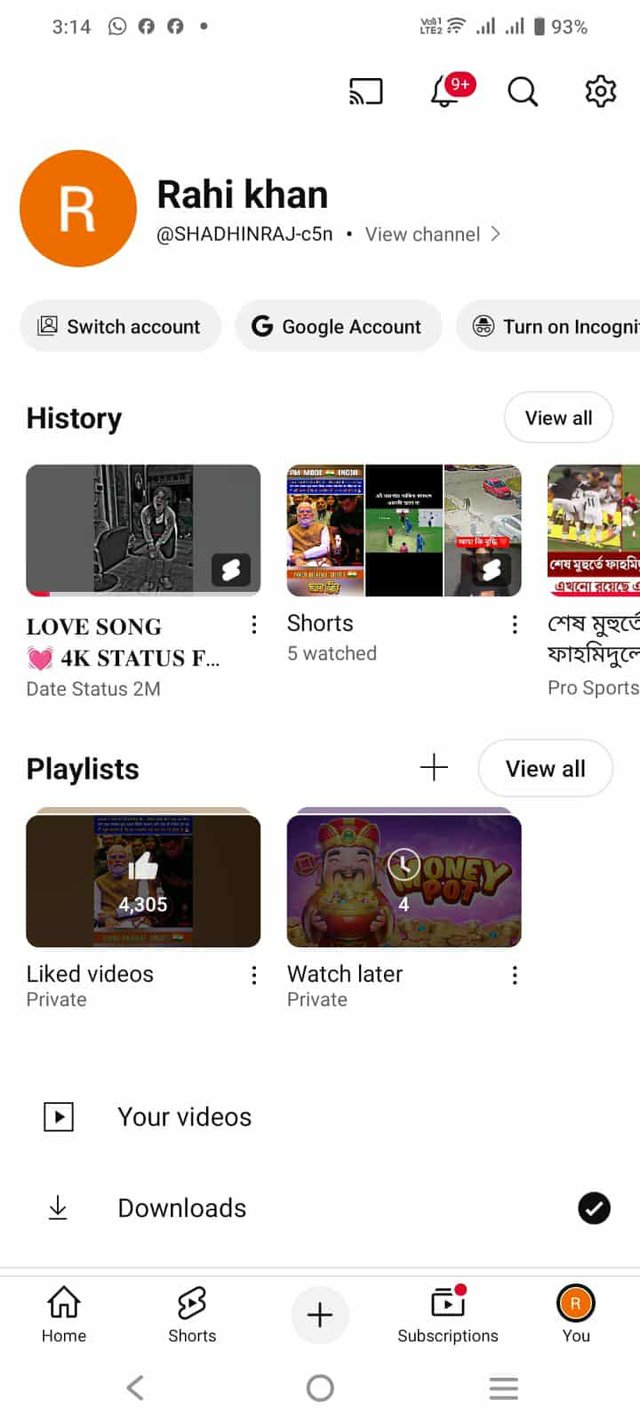Tap View channel link
This screenshot has height=1422, width=640.
tap(432, 234)
